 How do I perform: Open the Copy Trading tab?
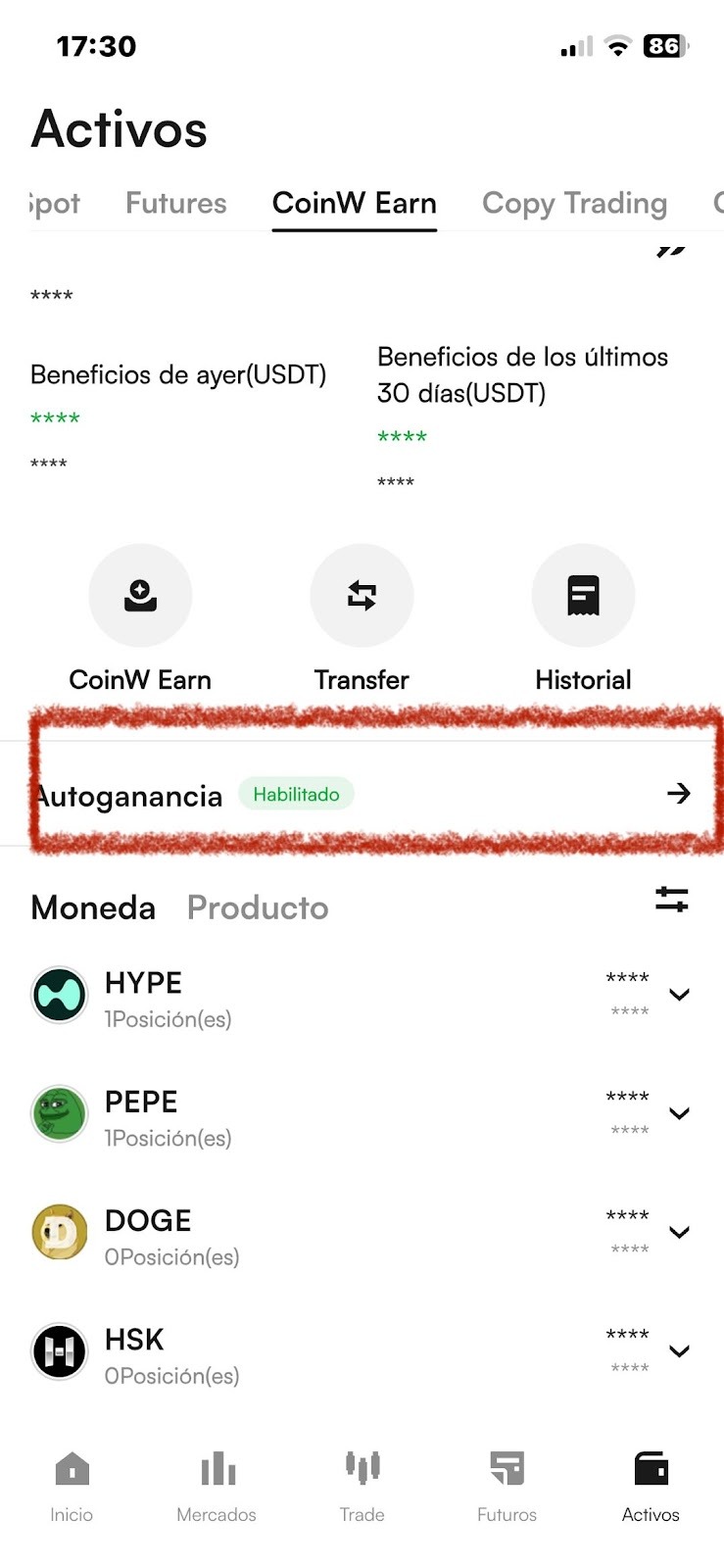pos(574,204)
